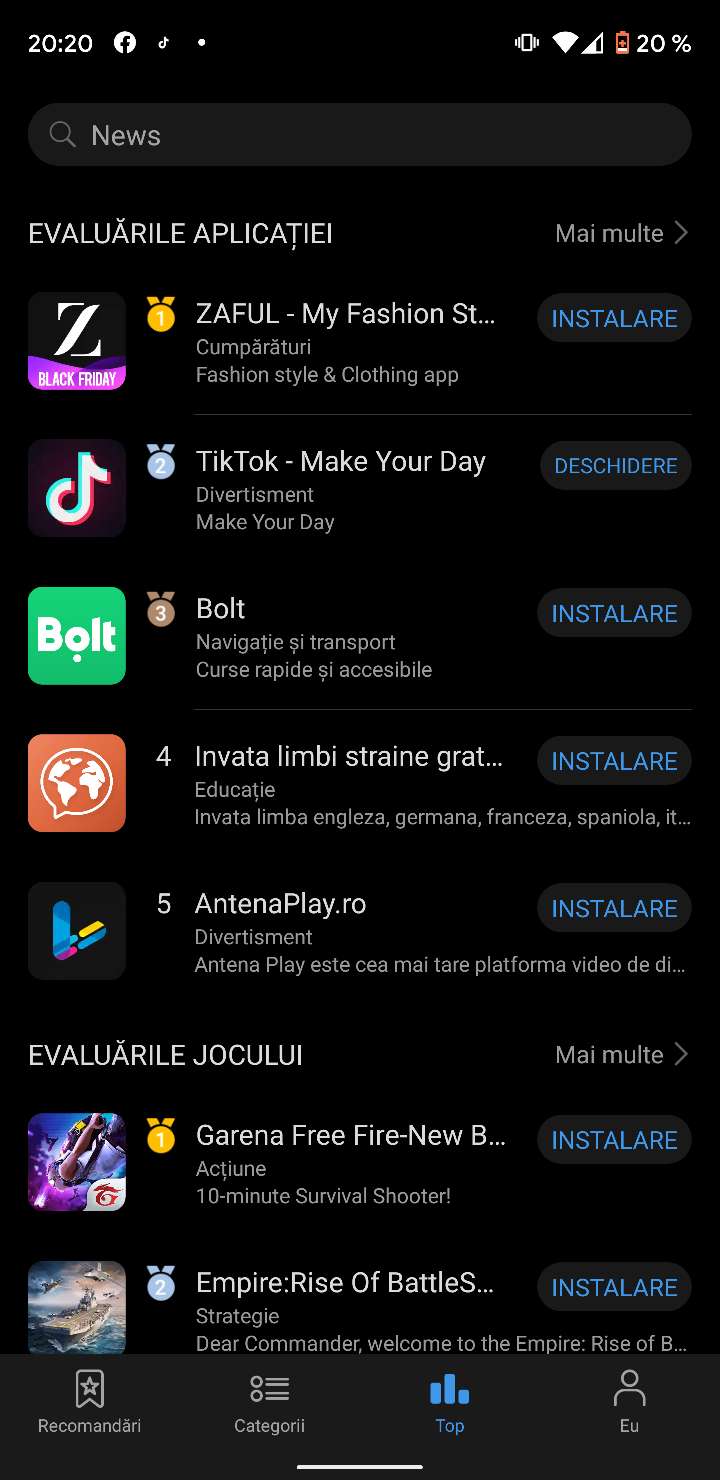The image size is (720, 1480).
Task: Open Mai multe for Evaluările aplicației
Action: (622, 233)
